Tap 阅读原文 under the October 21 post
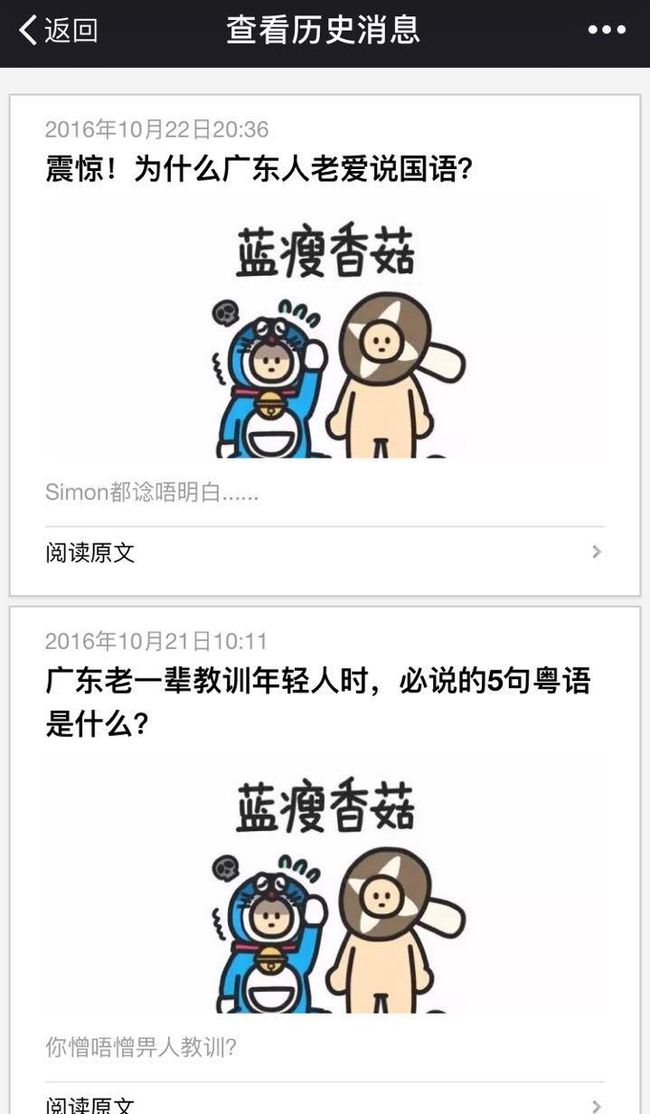The width and height of the screenshot is (650, 1114). coord(325,1100)
